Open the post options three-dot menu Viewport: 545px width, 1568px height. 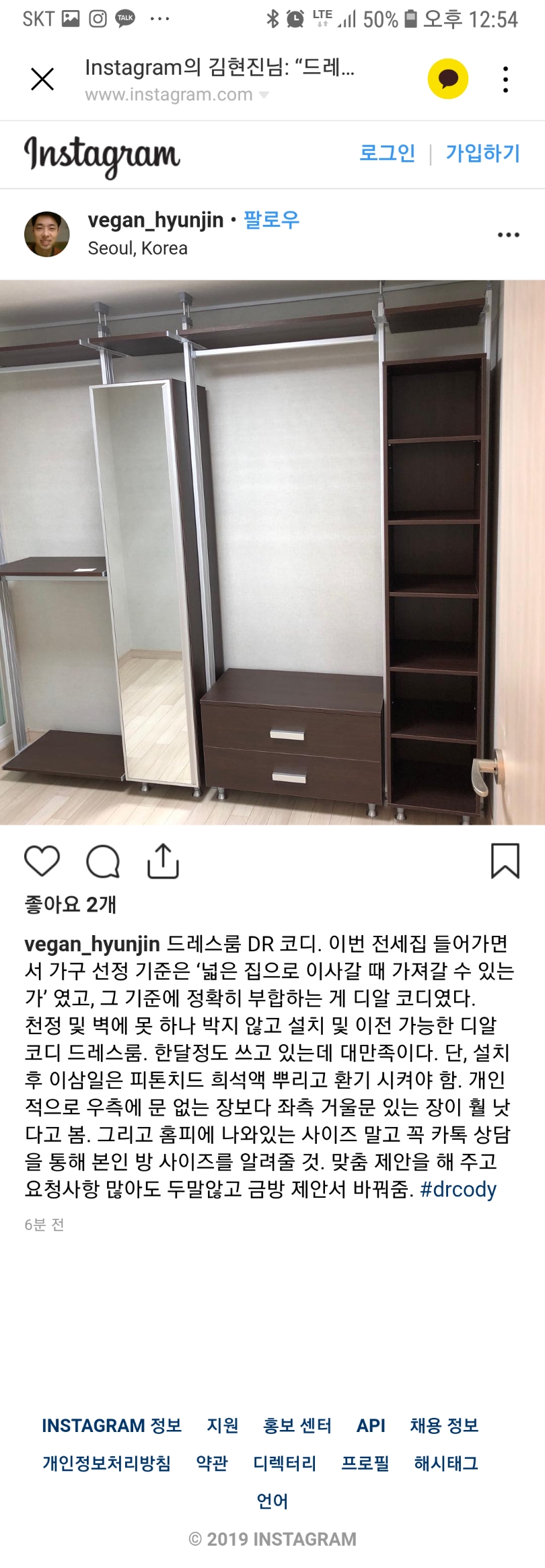coord(508,235)
